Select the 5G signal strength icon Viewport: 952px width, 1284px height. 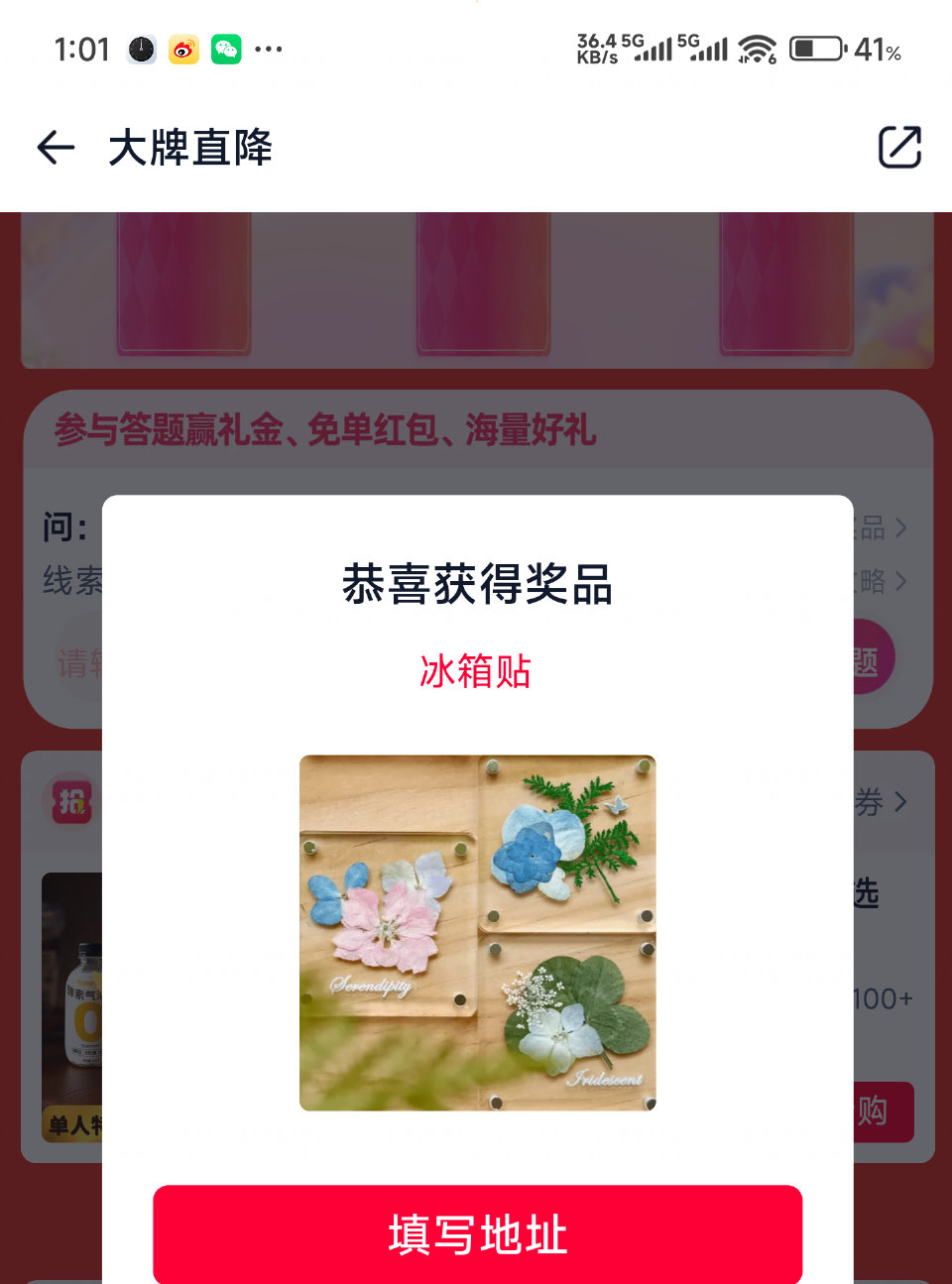point(650,47)
